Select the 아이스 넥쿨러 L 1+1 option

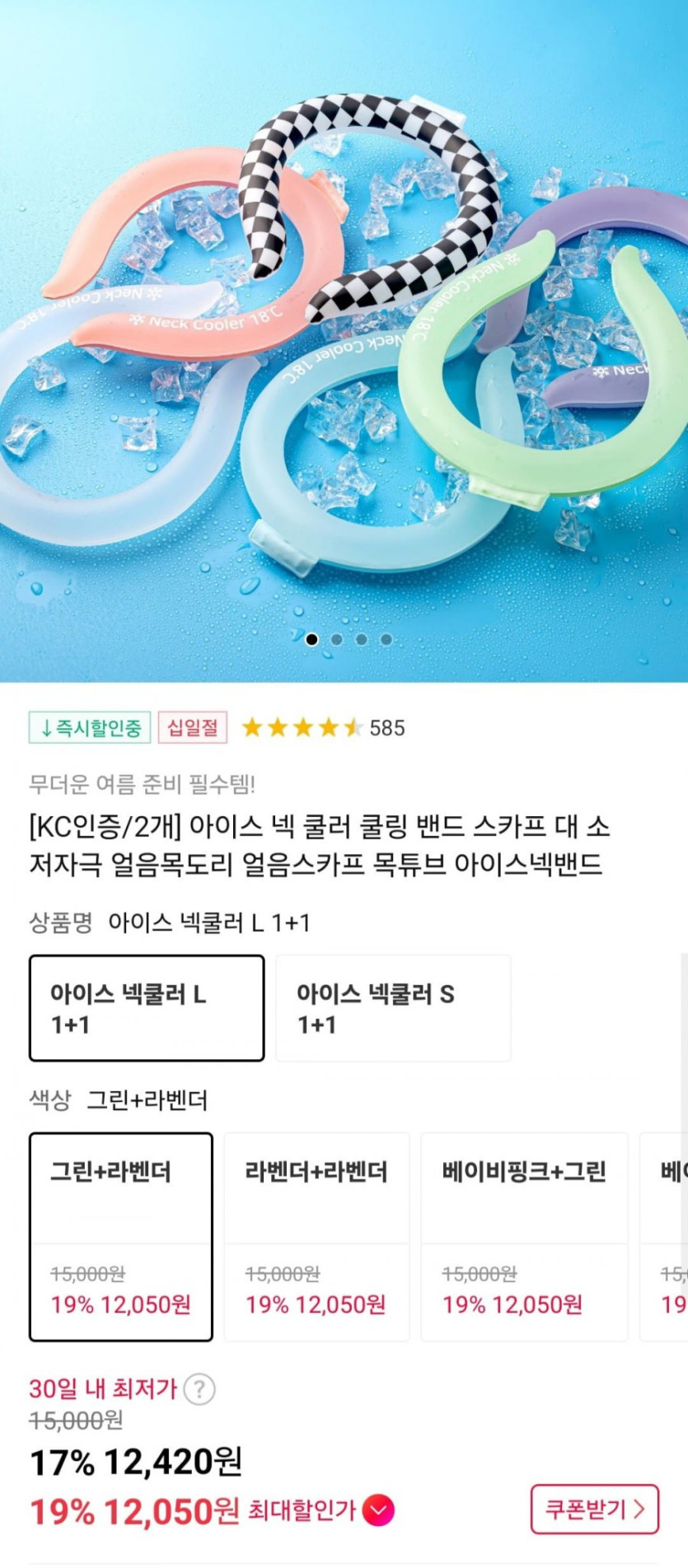[x=147, y=1008]
